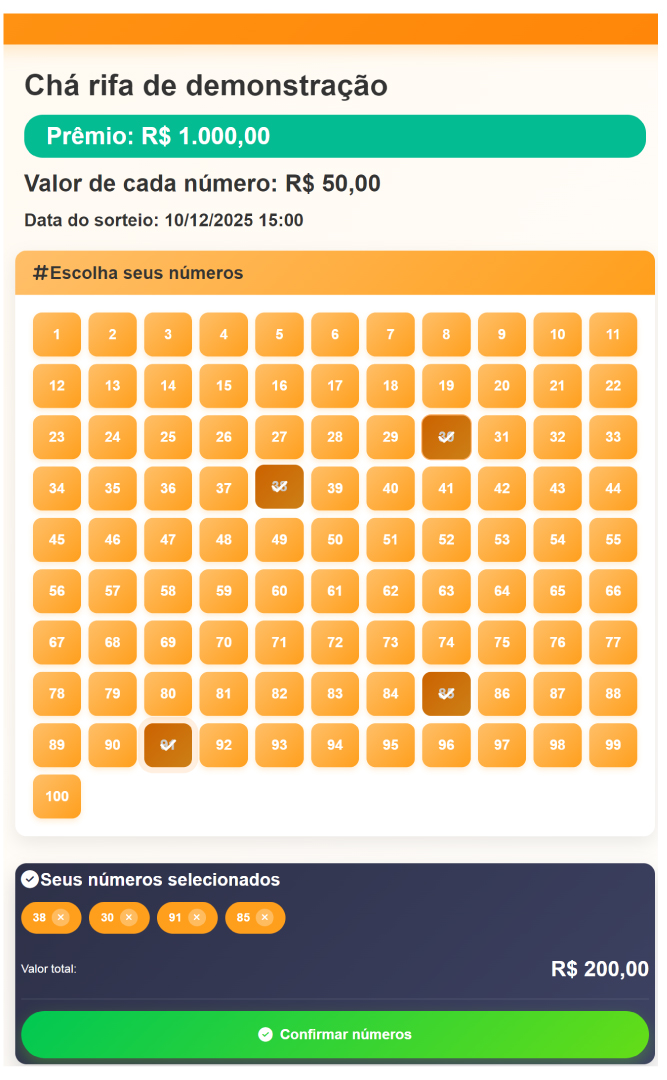
Task: Remove number 38 from selected numbers
Action: [60, 917]
